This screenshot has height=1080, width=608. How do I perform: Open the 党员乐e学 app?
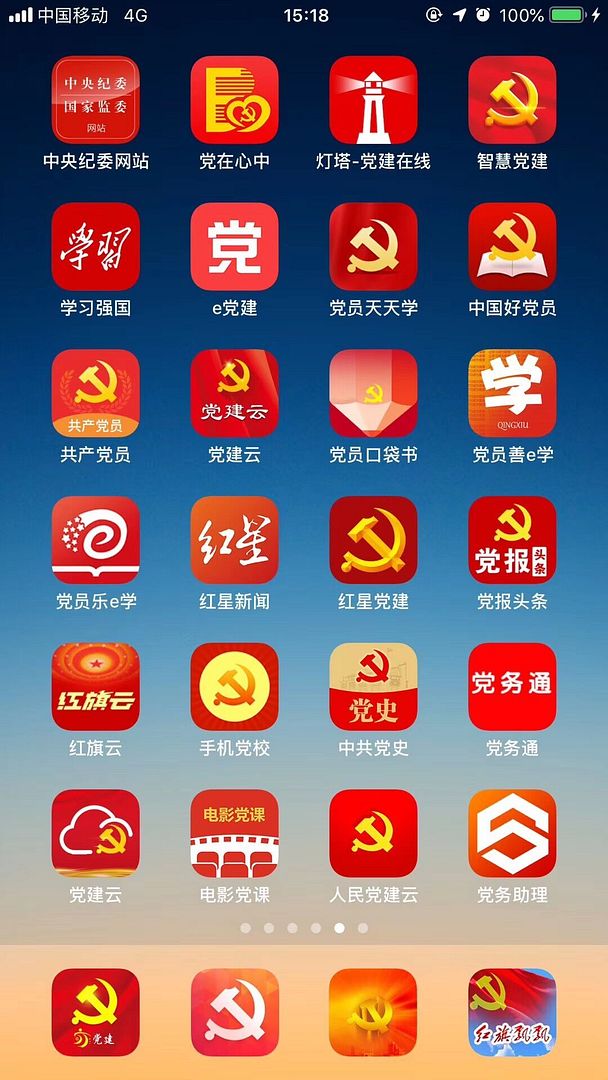point(95,540)
